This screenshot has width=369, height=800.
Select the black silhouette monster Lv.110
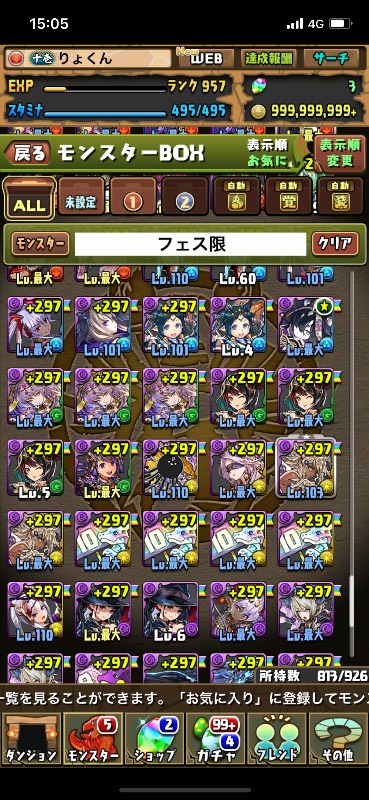[x=170, y=468]
